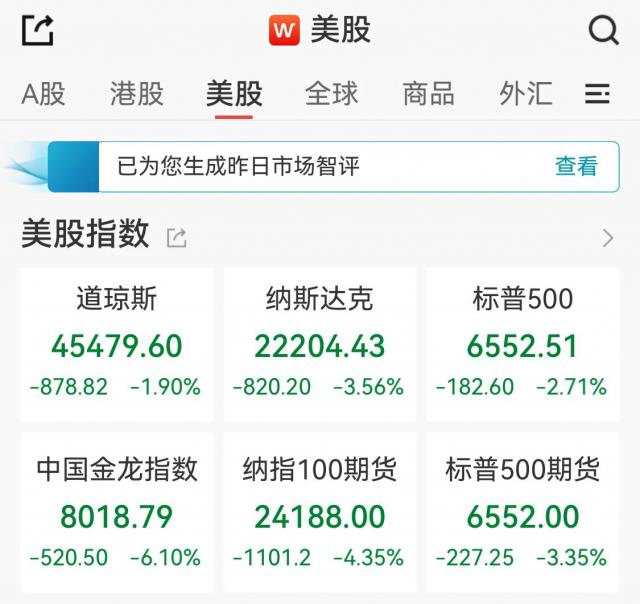The image size is (640, 604).
Task: Share this US stocks page
Action: 37,31
